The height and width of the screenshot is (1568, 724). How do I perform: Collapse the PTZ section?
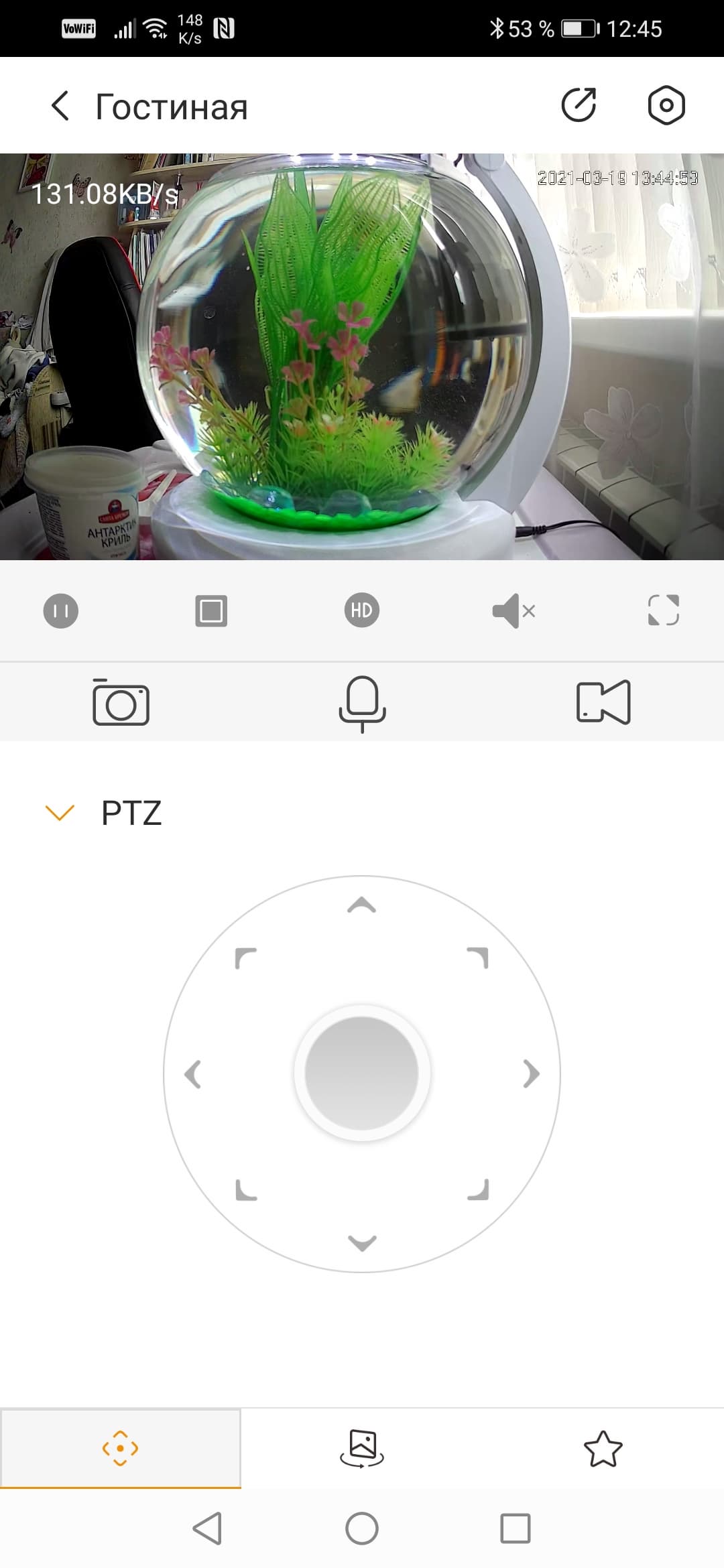pos(60,813)
